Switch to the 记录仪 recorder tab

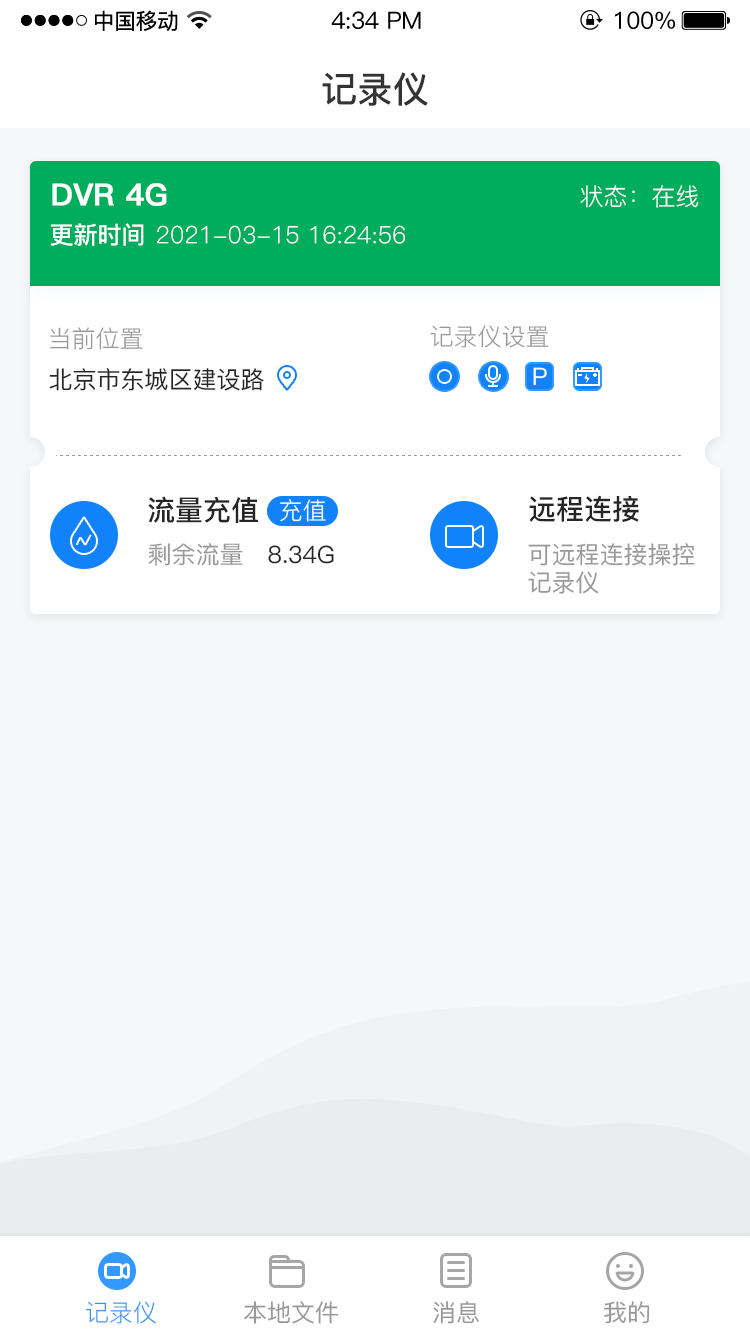point(118,1285)
